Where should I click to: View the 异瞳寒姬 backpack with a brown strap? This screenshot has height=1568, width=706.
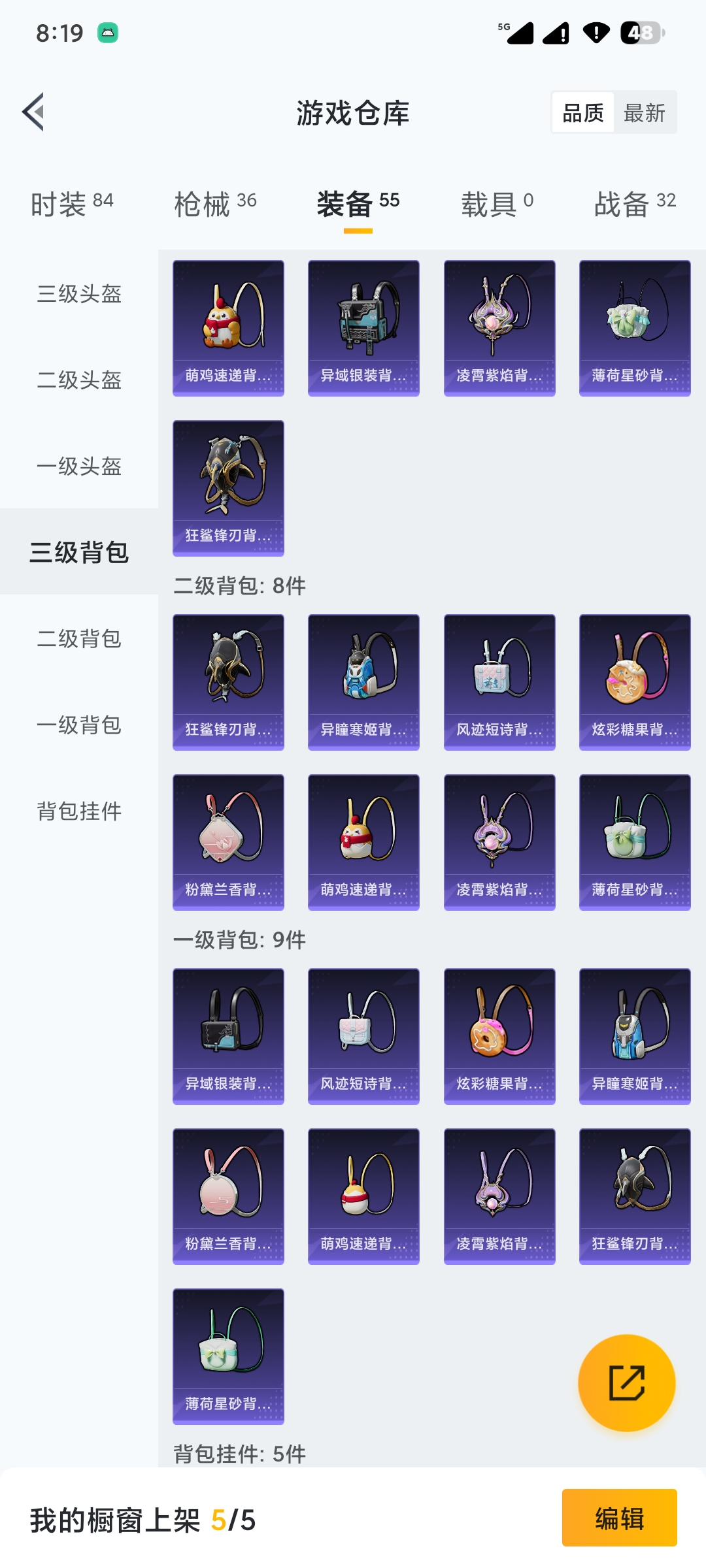[363, 682]
